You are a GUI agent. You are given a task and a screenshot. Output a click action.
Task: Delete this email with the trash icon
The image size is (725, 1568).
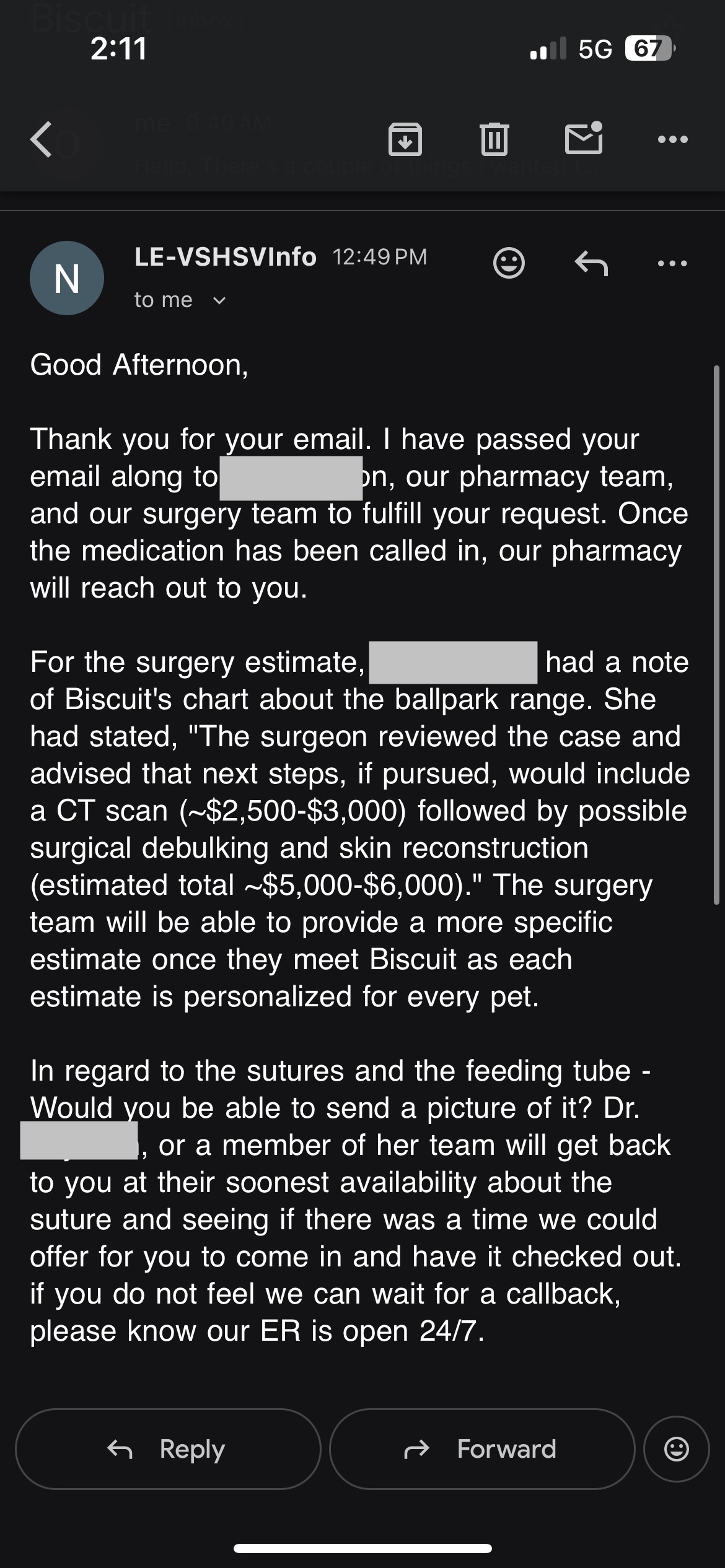pos(494,139)
